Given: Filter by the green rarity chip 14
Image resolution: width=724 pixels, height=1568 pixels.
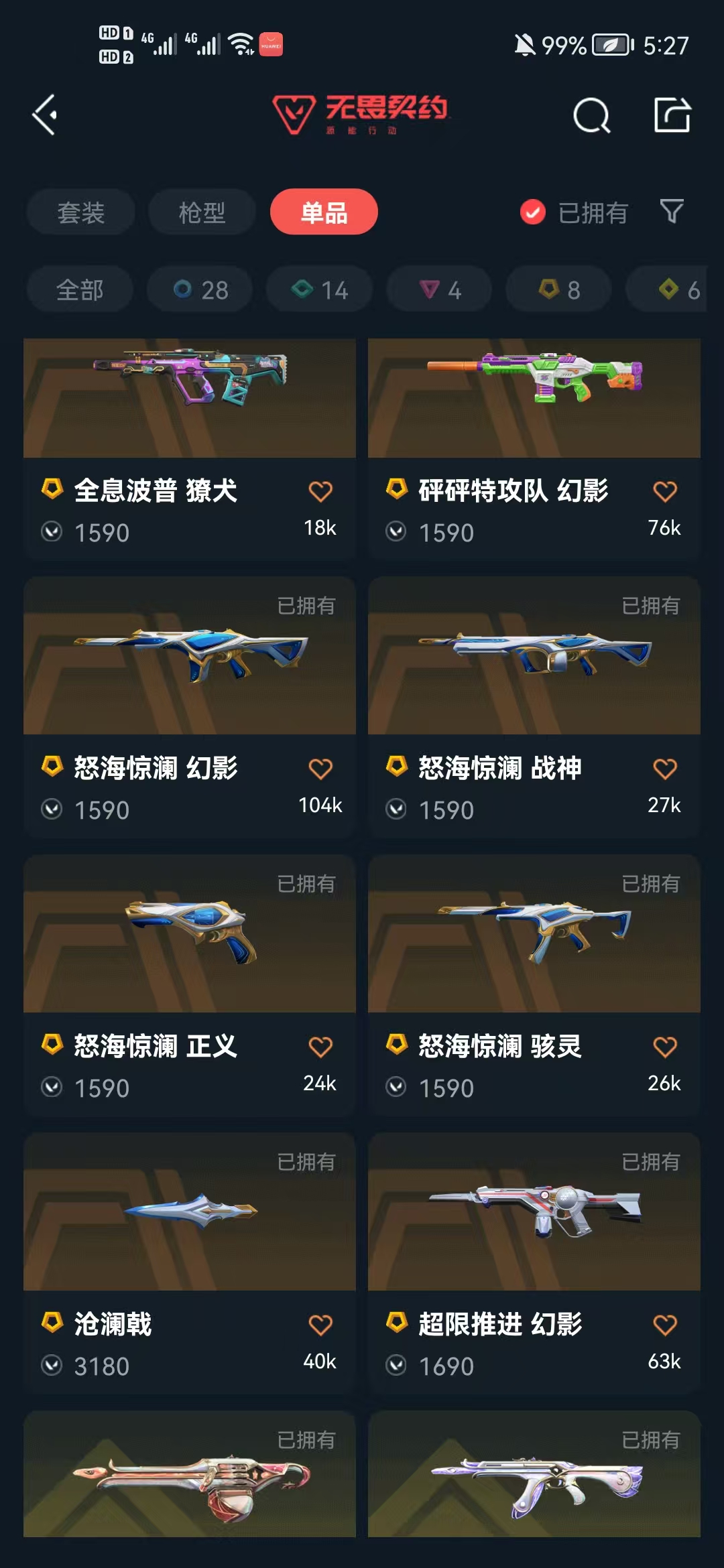Looking at the screenshot, I should [319, 289].
